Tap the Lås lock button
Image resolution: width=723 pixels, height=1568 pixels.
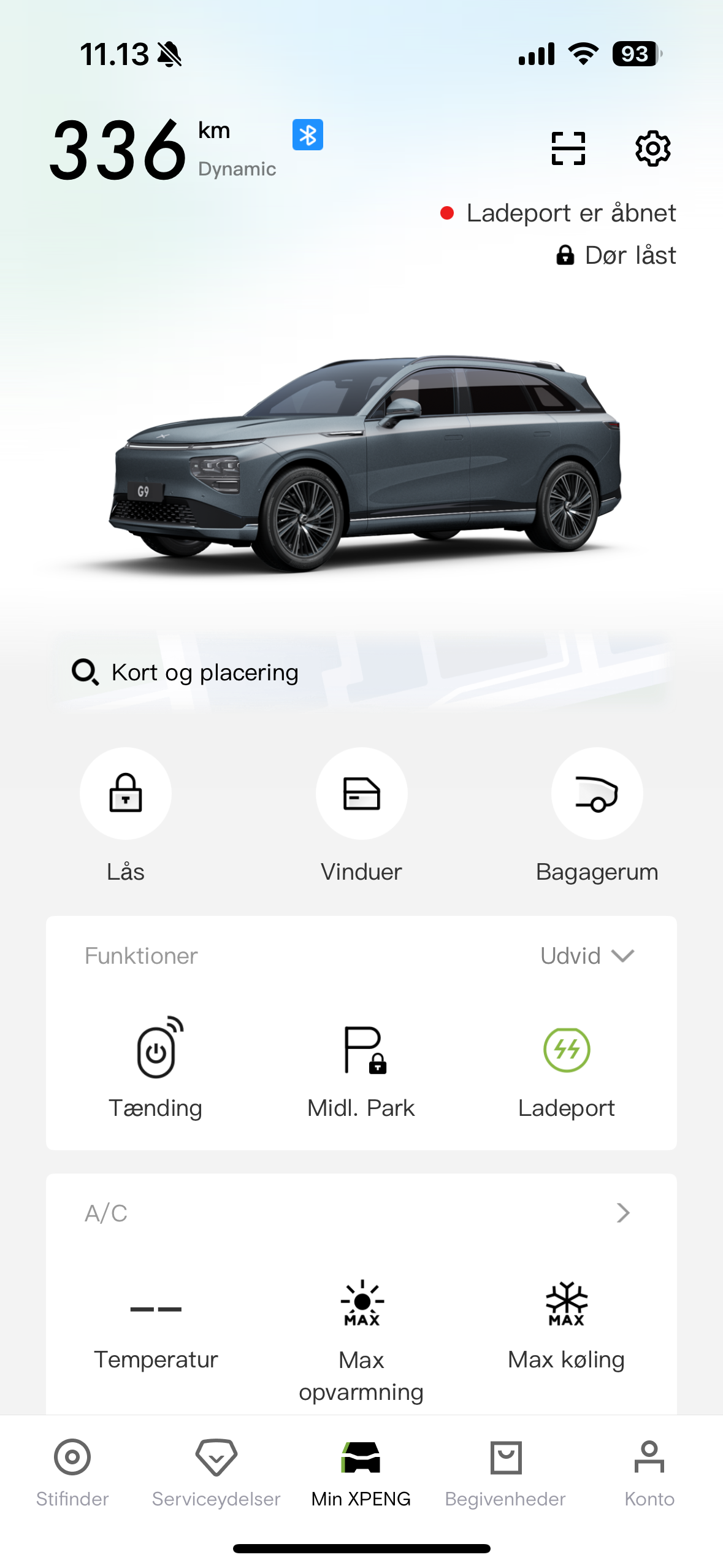tap(126, 793)
